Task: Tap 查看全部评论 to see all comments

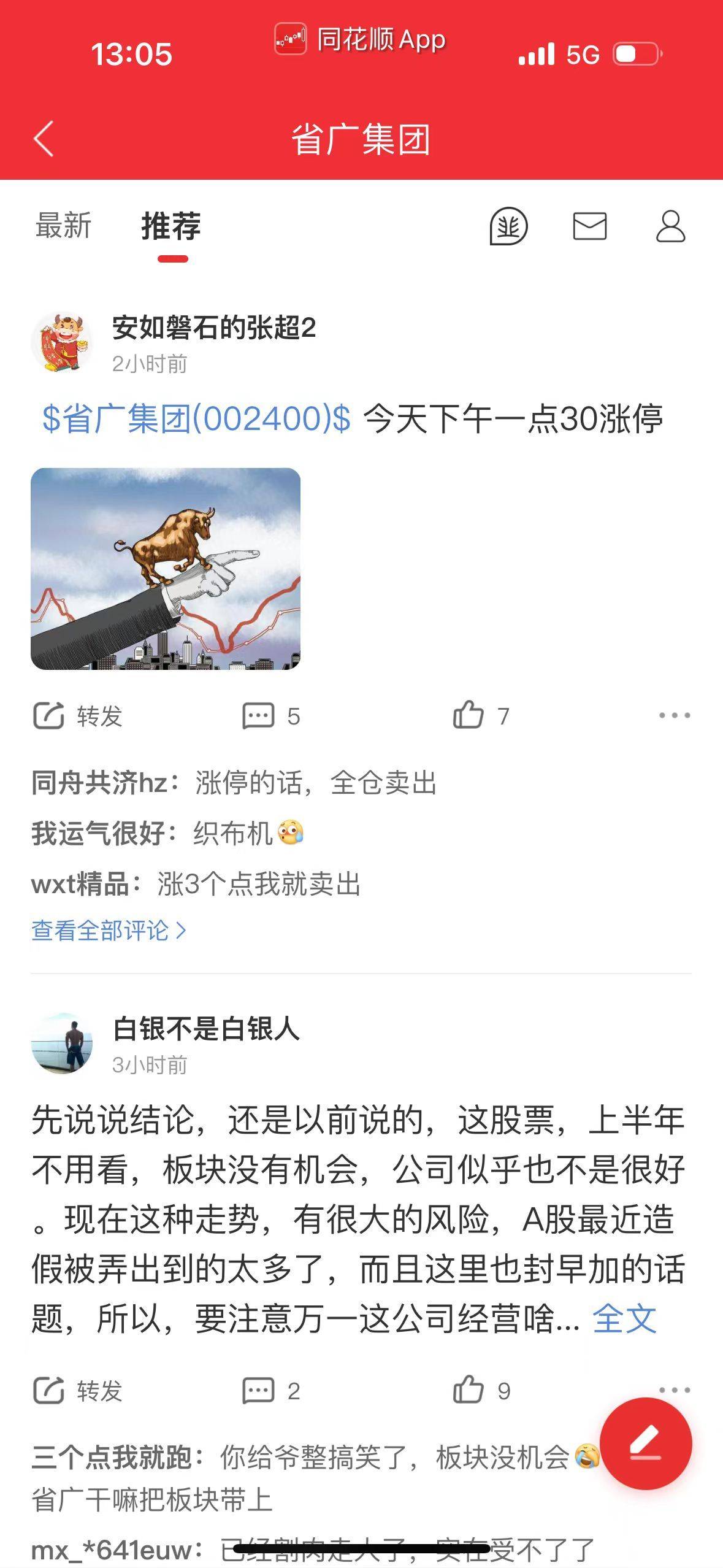Action: coord(109,931)
